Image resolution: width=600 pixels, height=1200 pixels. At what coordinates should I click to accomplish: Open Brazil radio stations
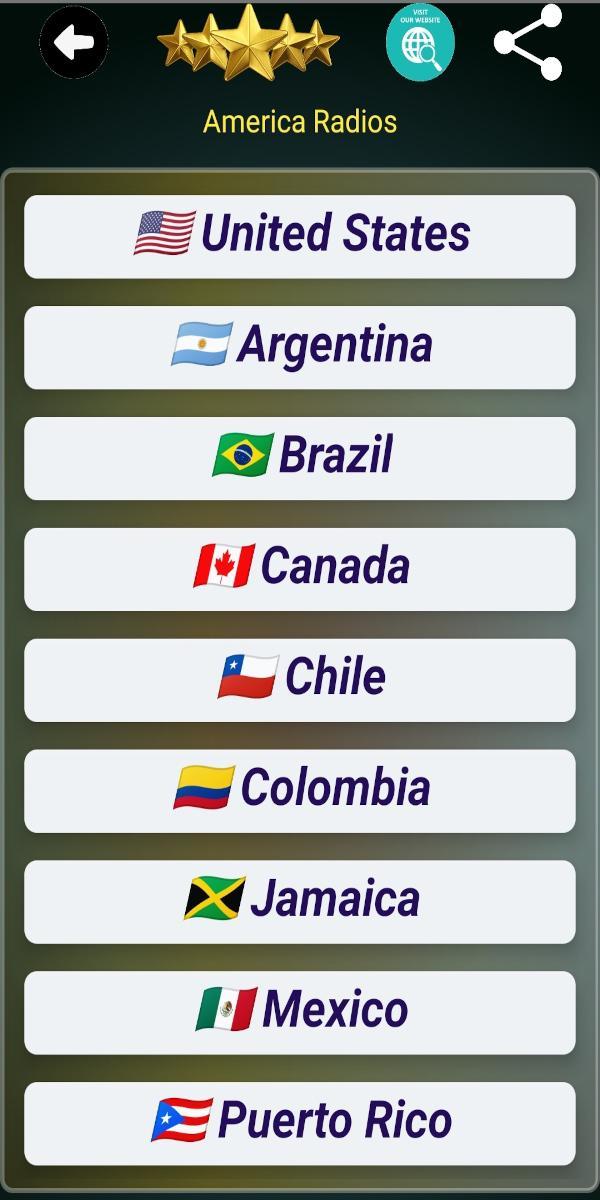[300, 458]
